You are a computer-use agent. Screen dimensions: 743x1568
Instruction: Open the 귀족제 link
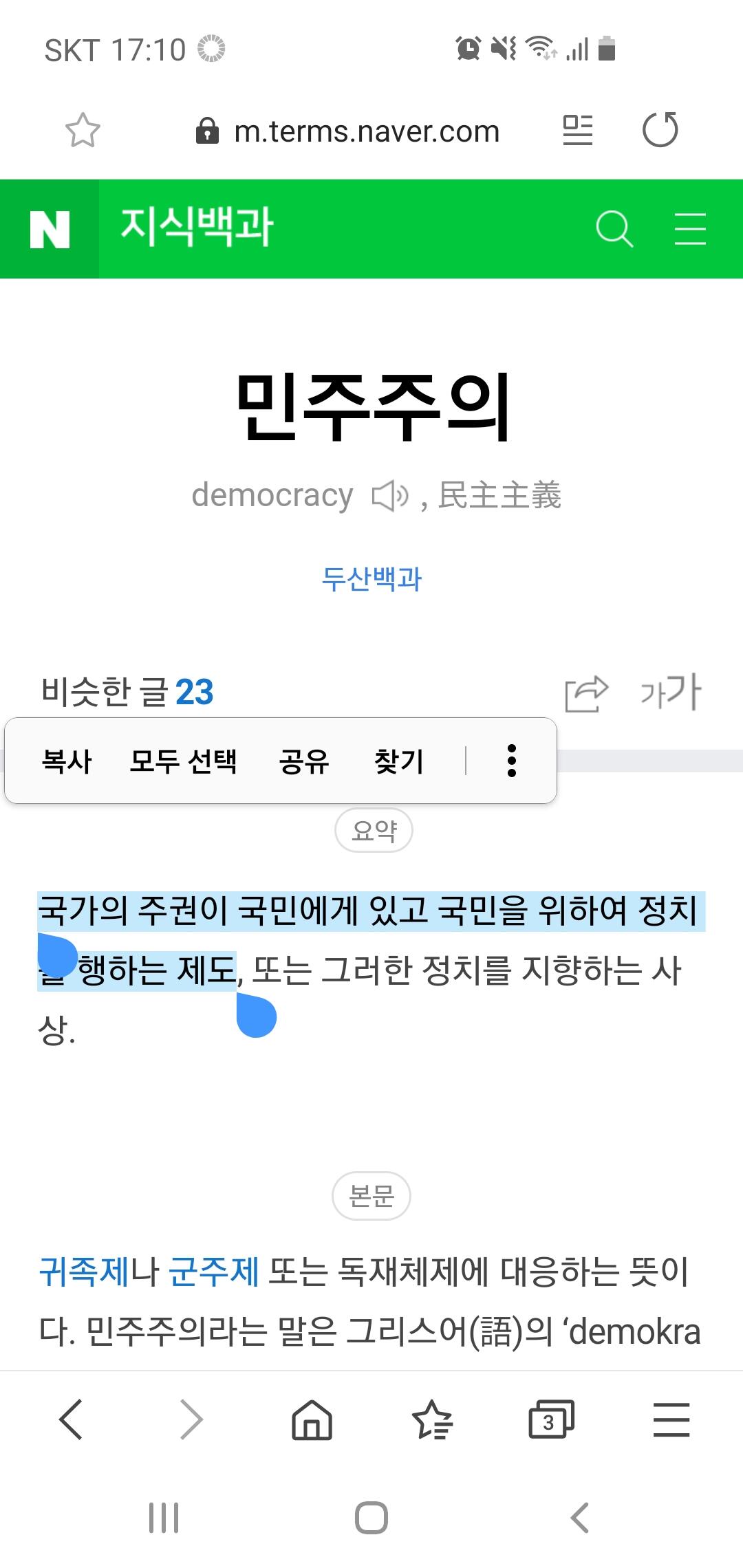84,1272
